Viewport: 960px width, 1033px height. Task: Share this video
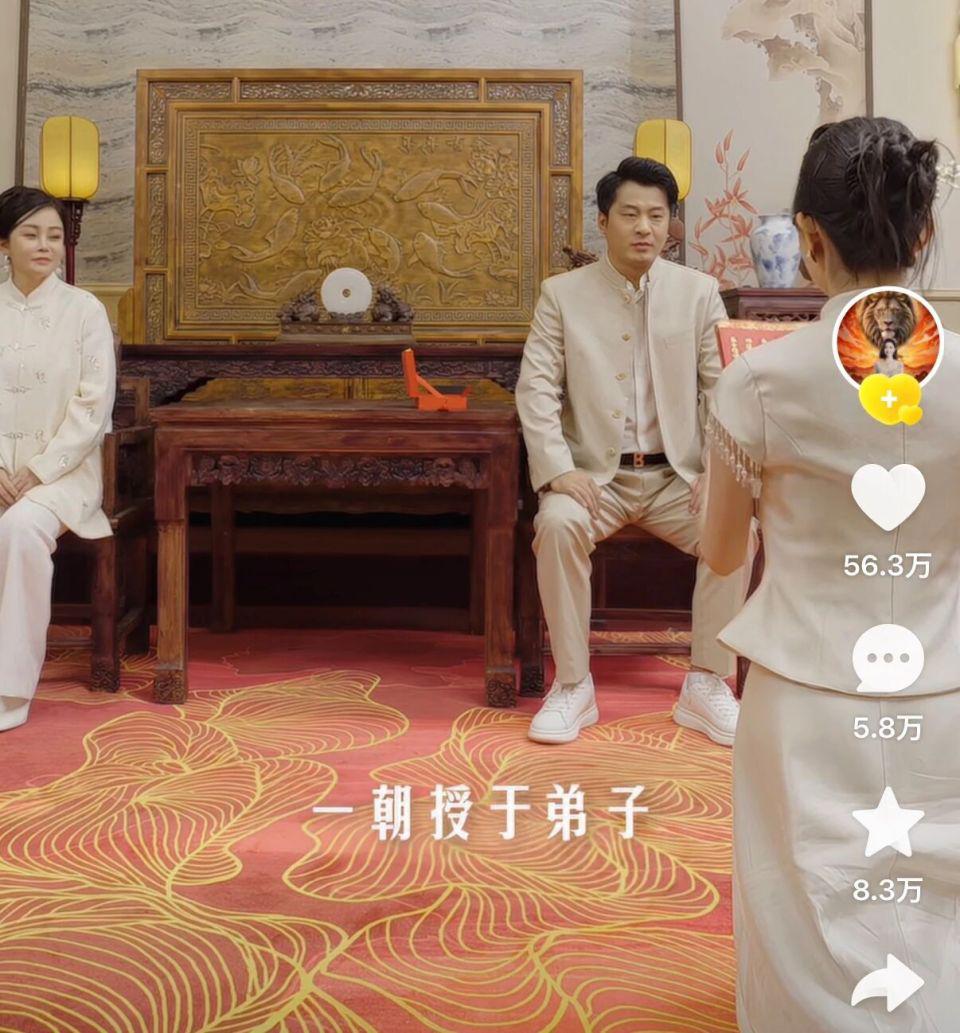[887, 982]
